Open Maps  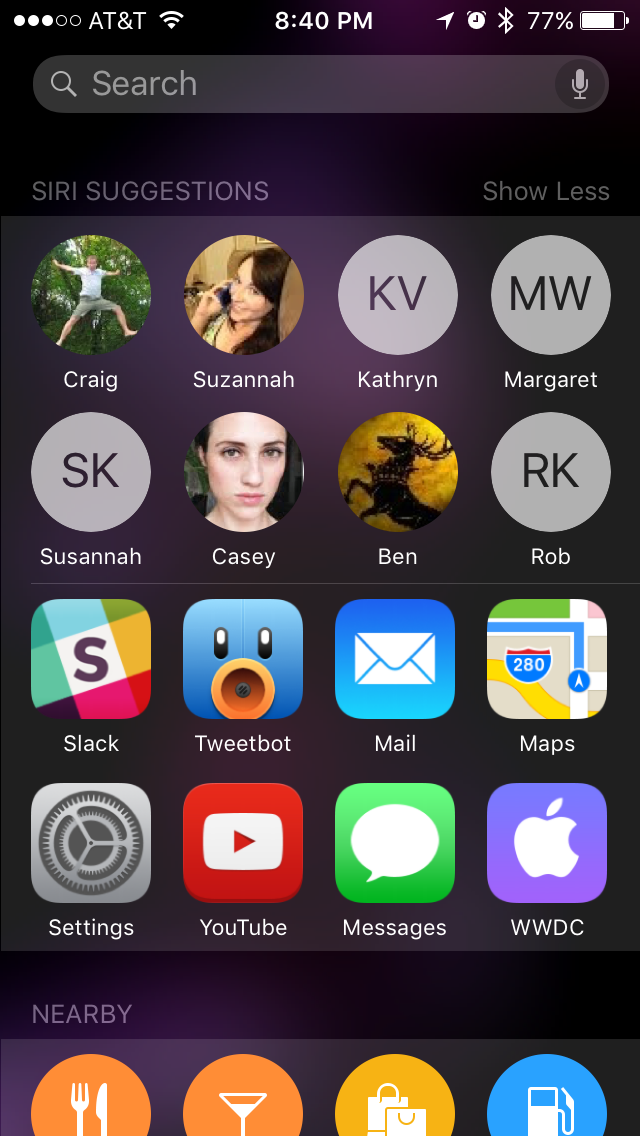coord(547,659)
